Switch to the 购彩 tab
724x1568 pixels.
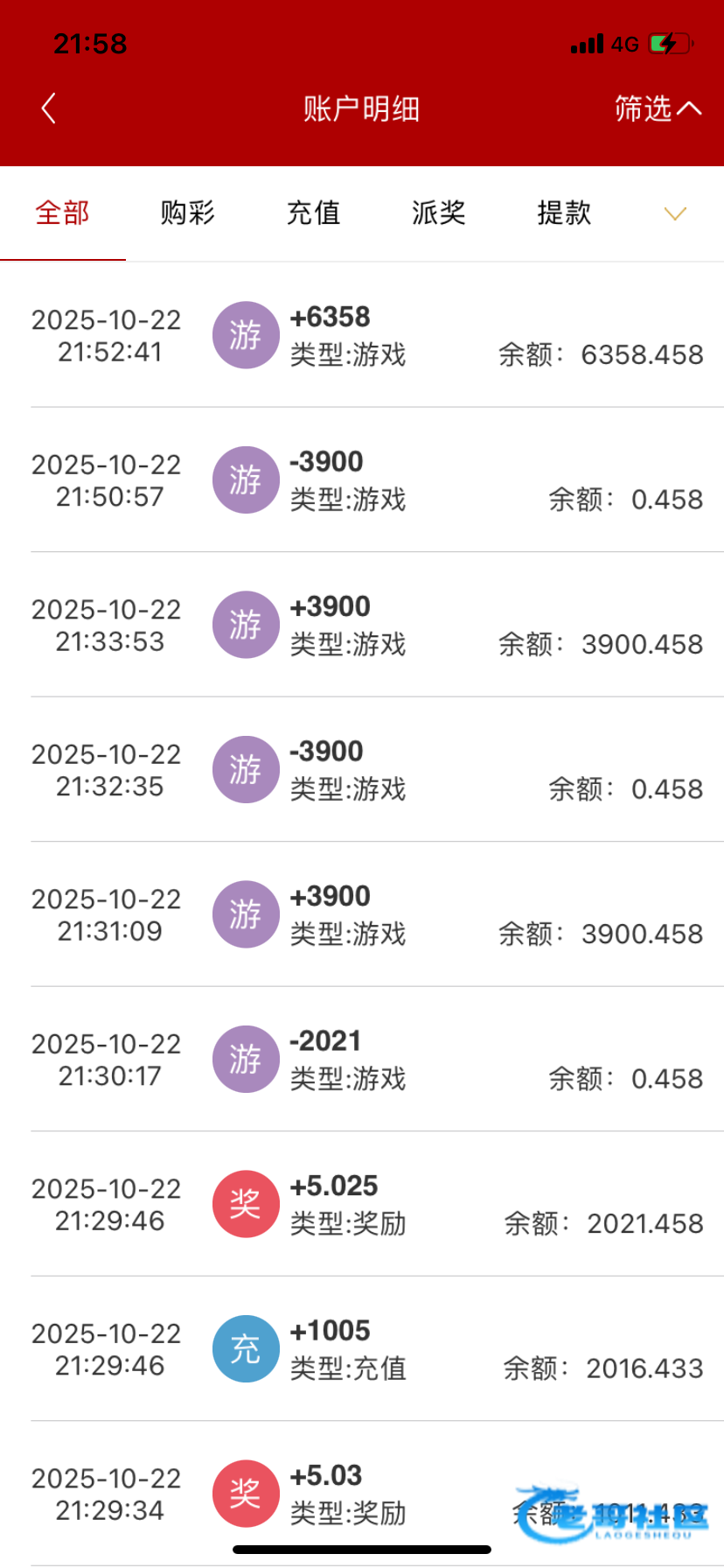pyautogui.click(x=188, y=213)
